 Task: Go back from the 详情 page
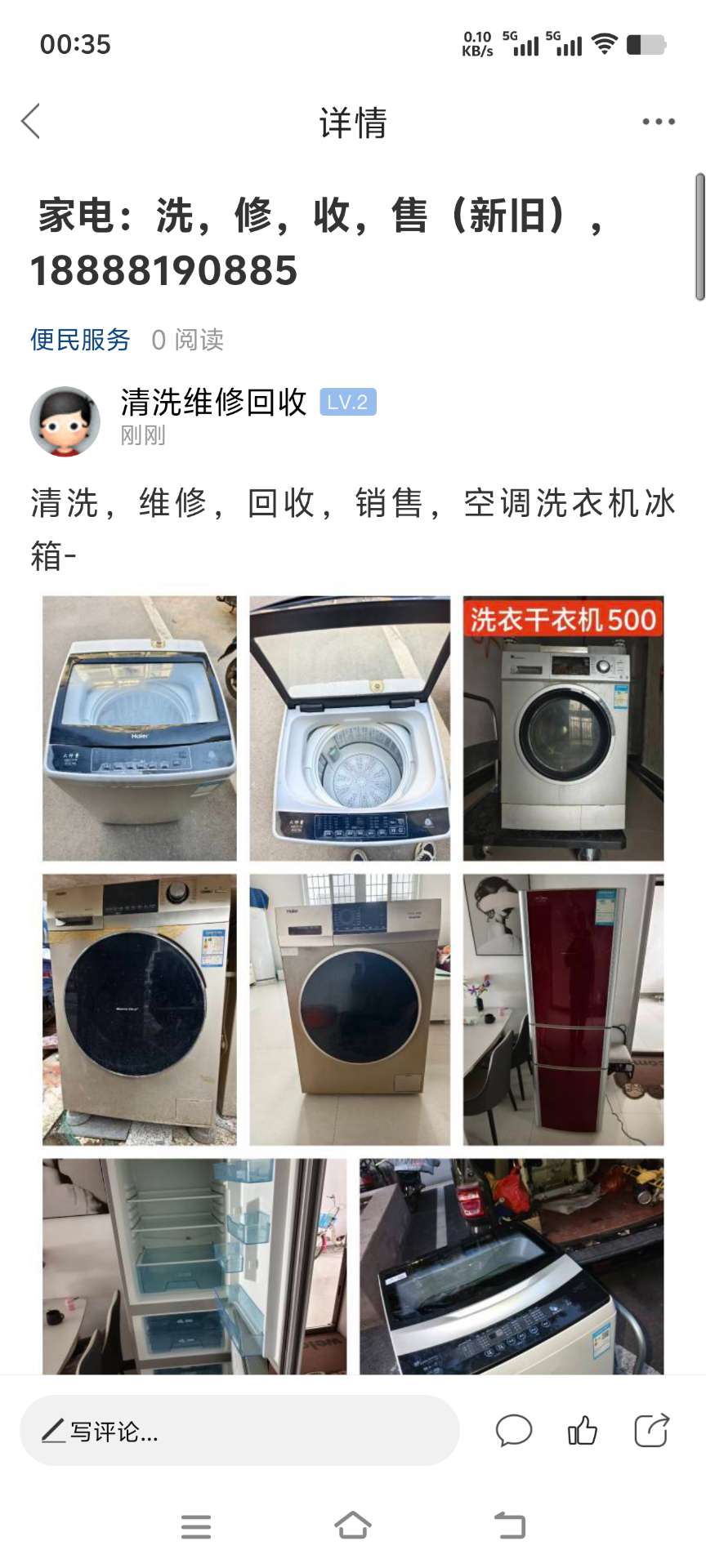(x=31, y=122)
